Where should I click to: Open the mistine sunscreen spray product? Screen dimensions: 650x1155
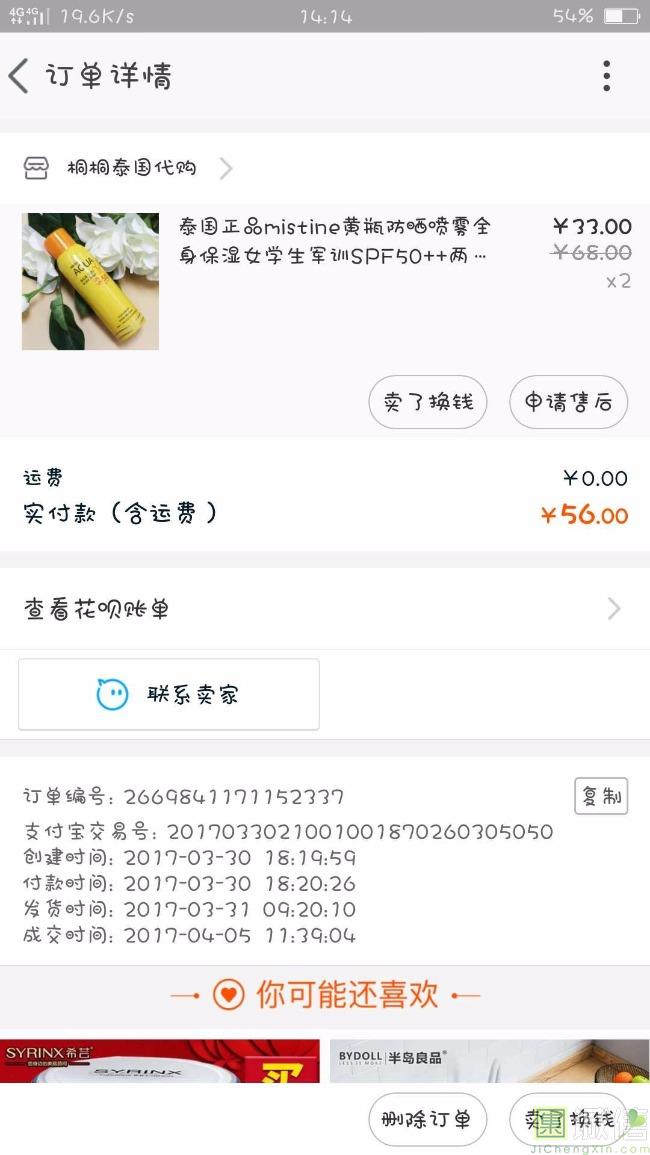coord(334,241)
